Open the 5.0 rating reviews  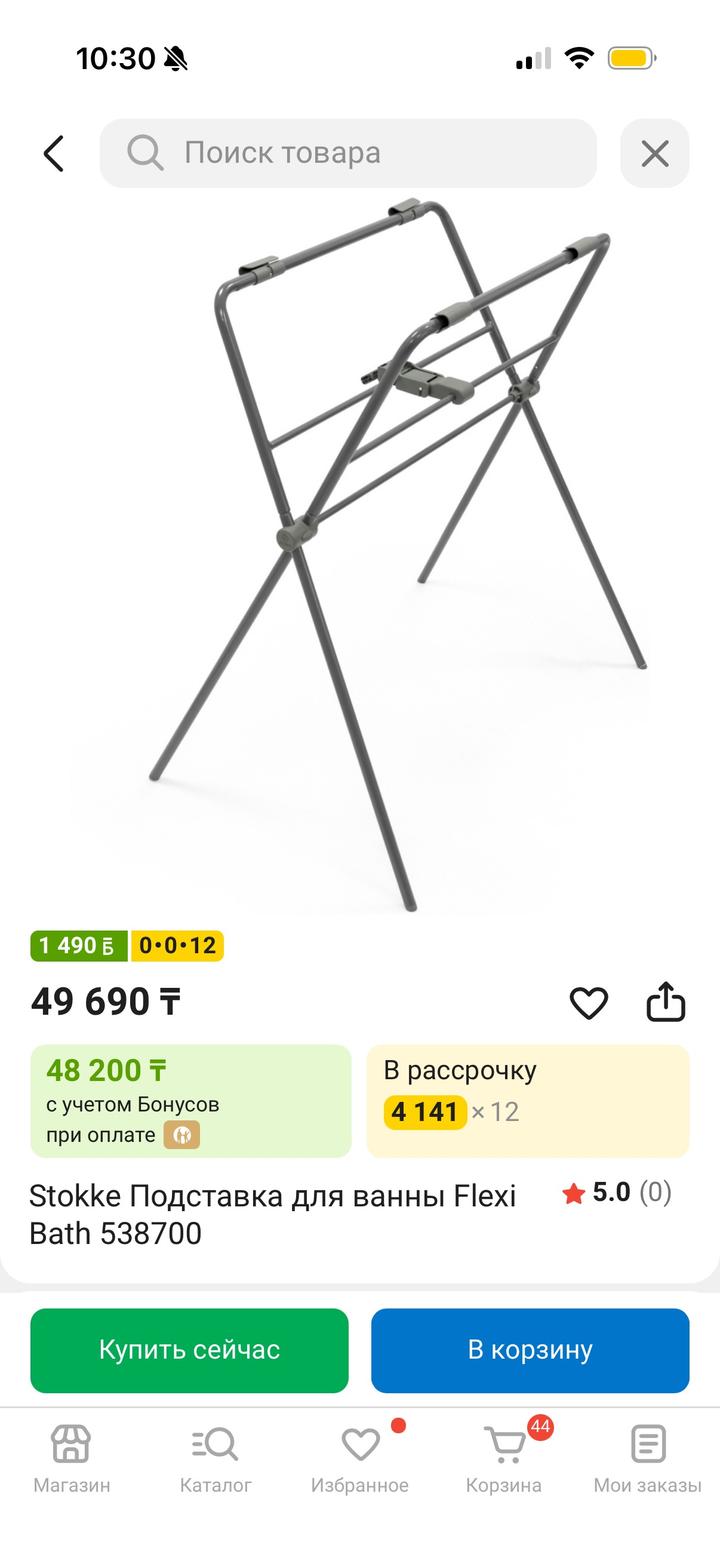[x=616, y=1193]
